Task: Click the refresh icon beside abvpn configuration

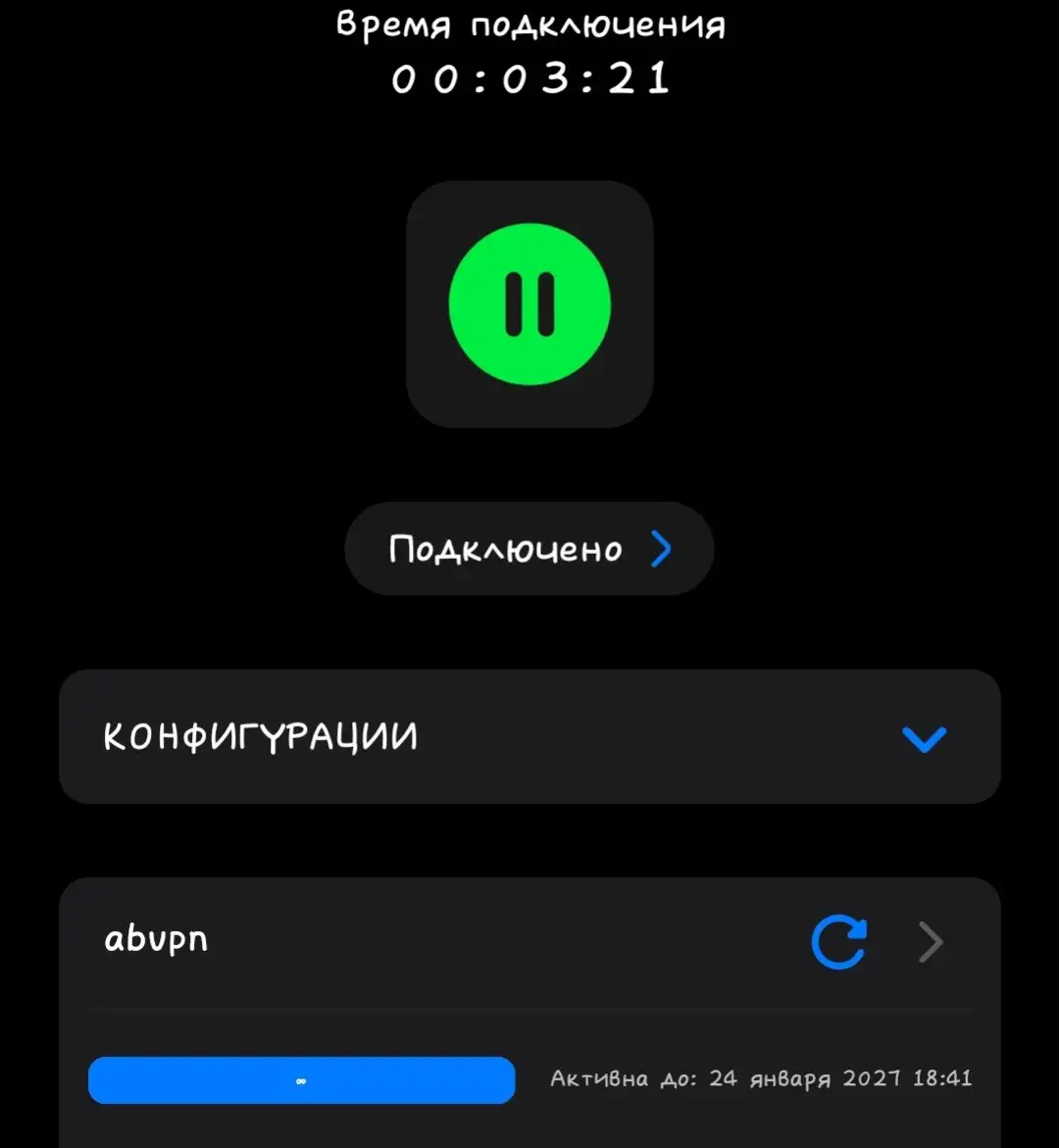Action: pyautogui.click(x=838, y=942)
